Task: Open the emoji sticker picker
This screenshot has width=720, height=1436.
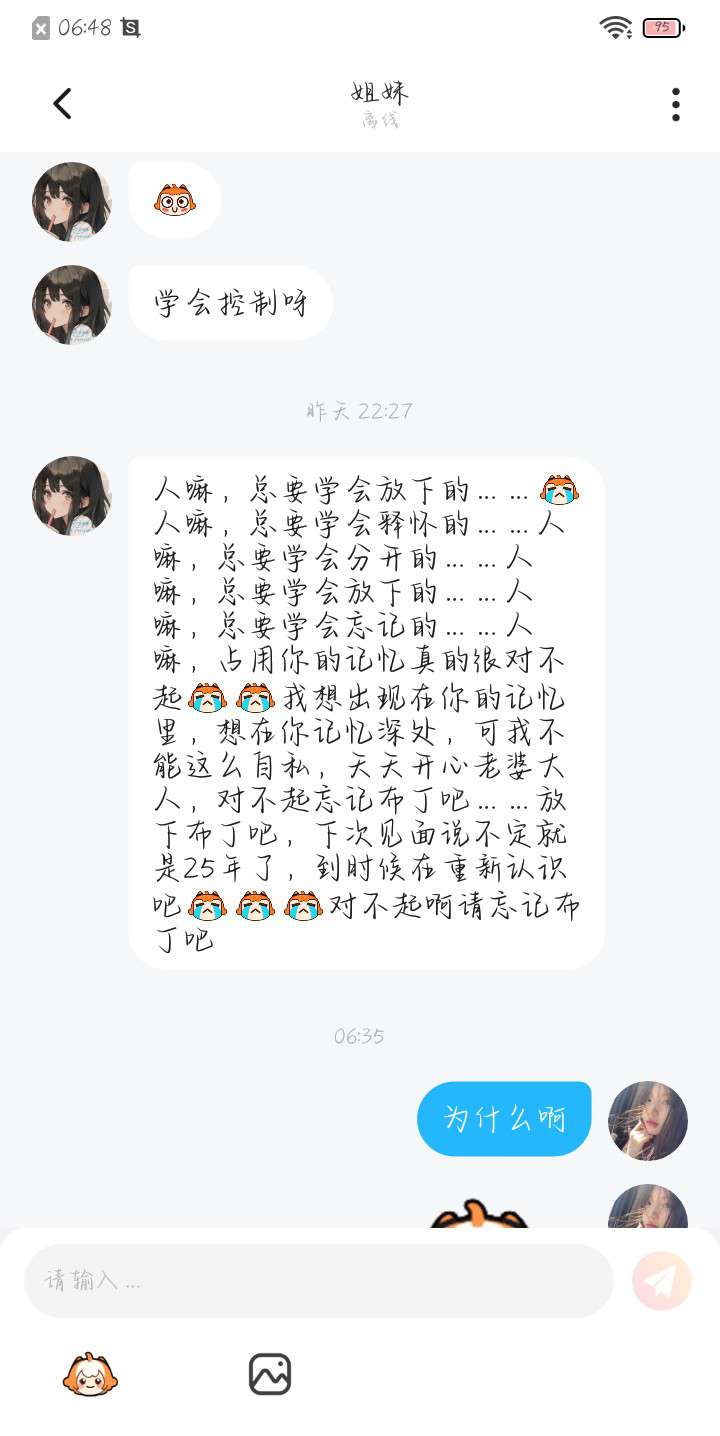Action: 90,1375
